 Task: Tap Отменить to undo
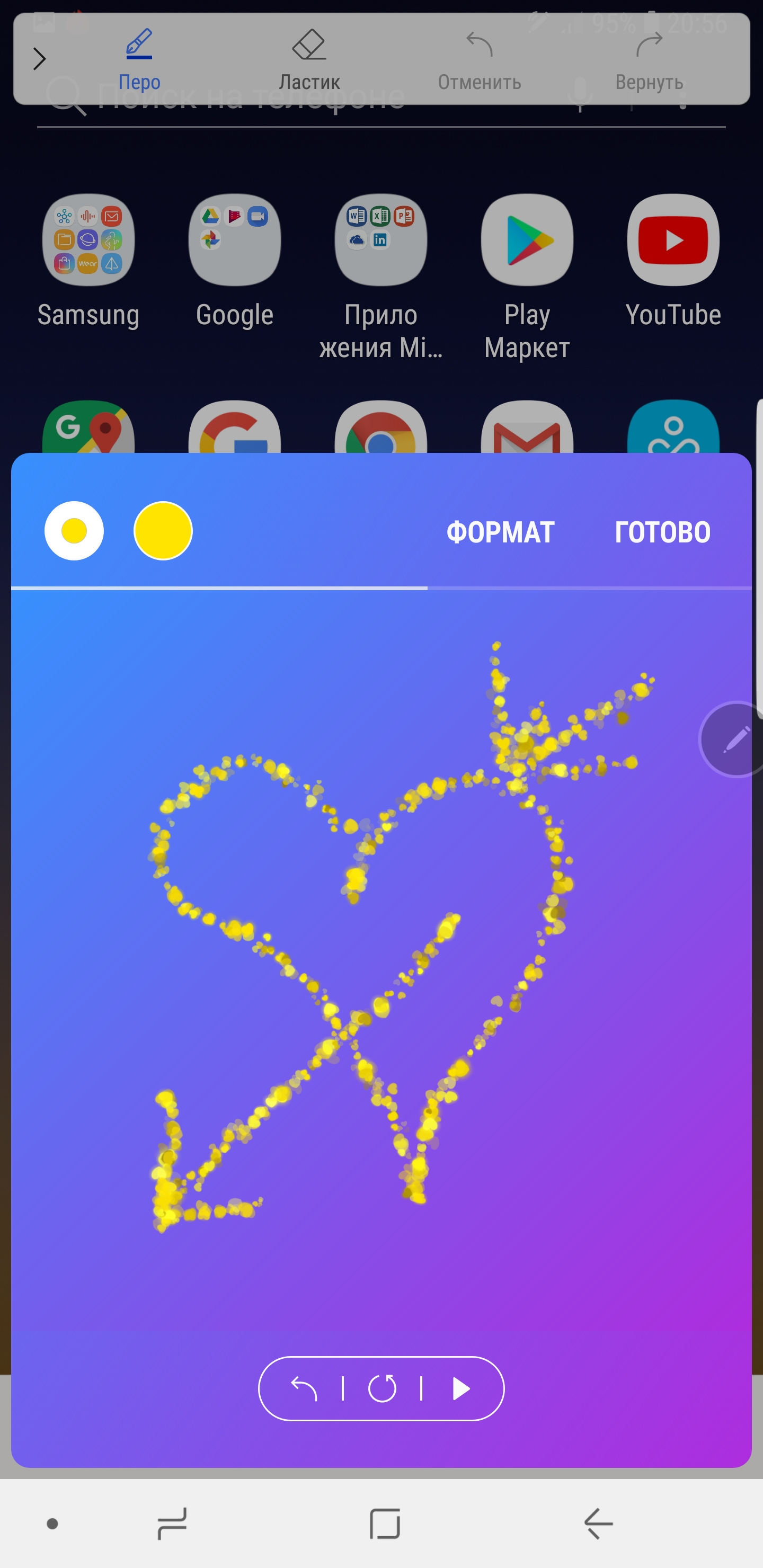pos(478,60)
